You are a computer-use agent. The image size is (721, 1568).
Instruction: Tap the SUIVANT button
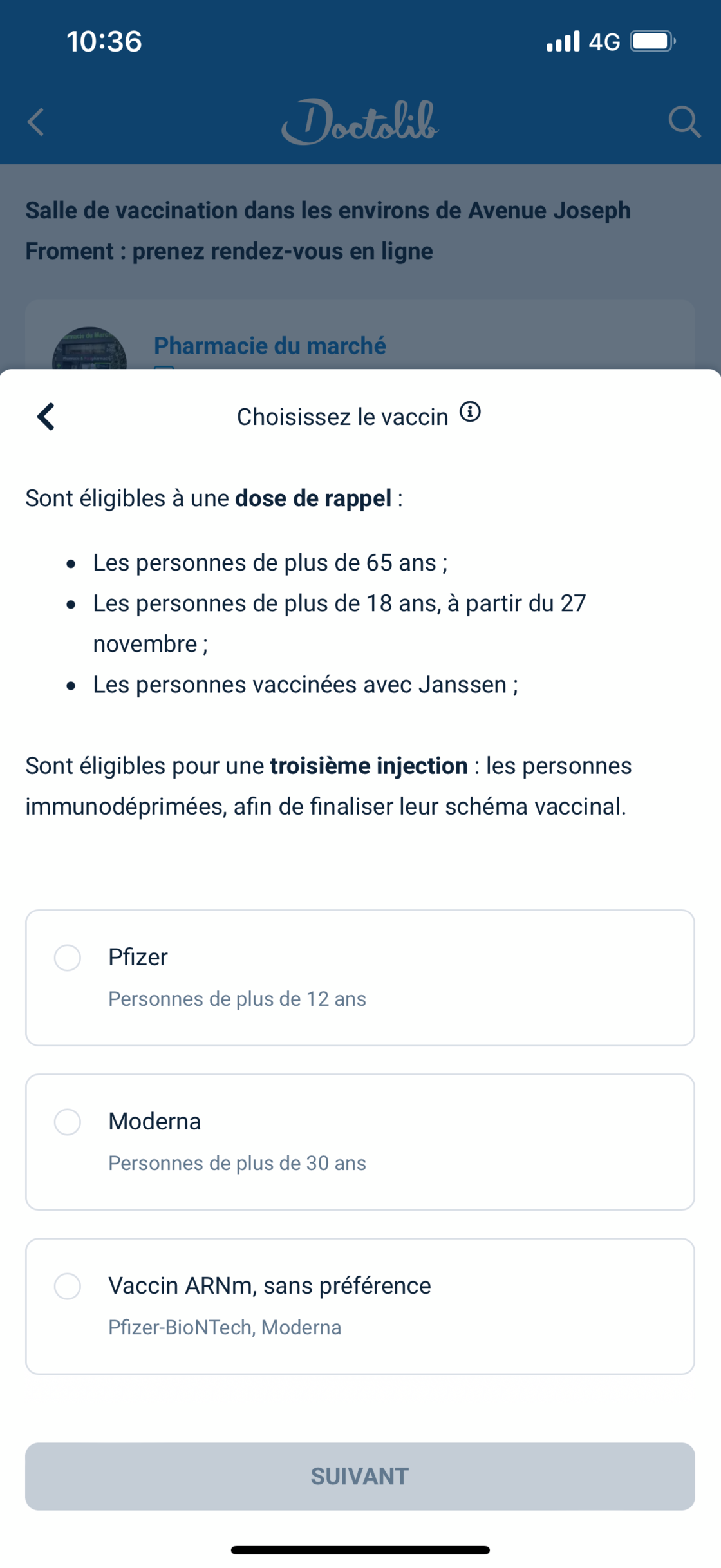click(360, 1476)
